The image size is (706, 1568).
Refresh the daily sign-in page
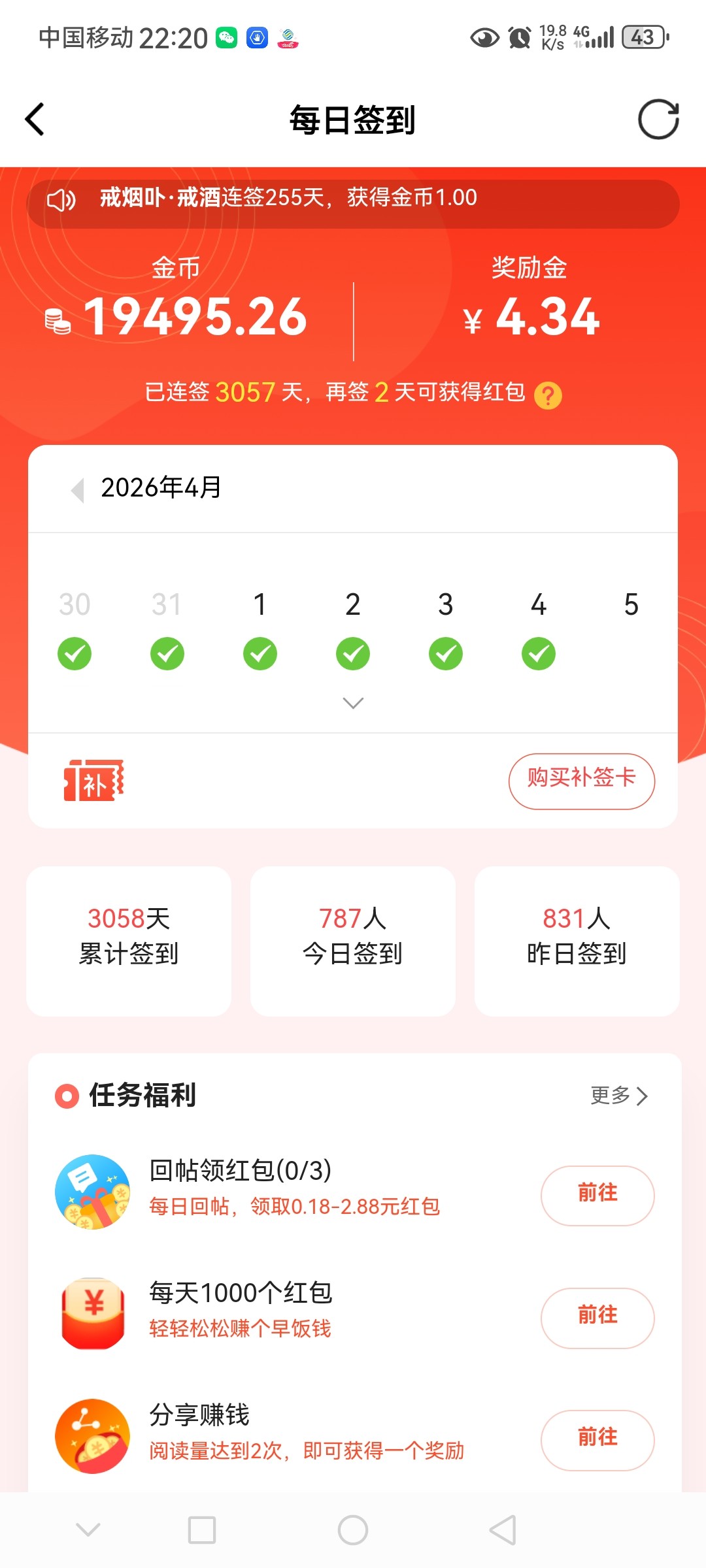point(658,120)
